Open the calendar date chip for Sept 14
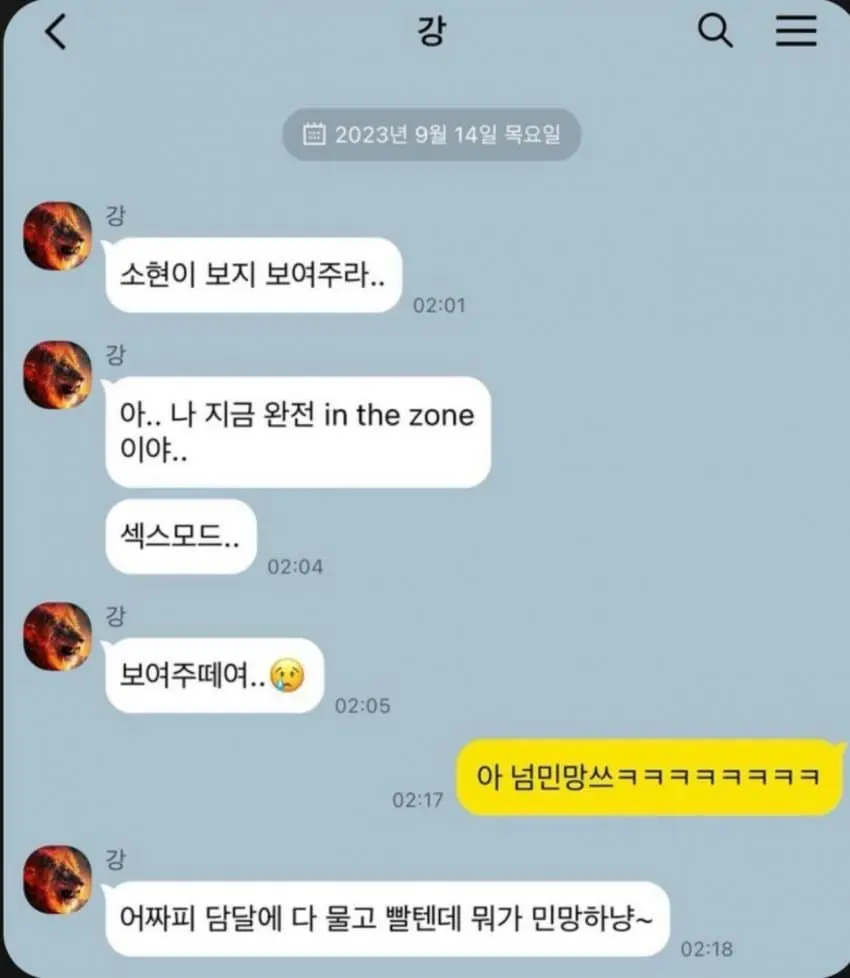Screen dimensions: 850x978 pos(431,134)
